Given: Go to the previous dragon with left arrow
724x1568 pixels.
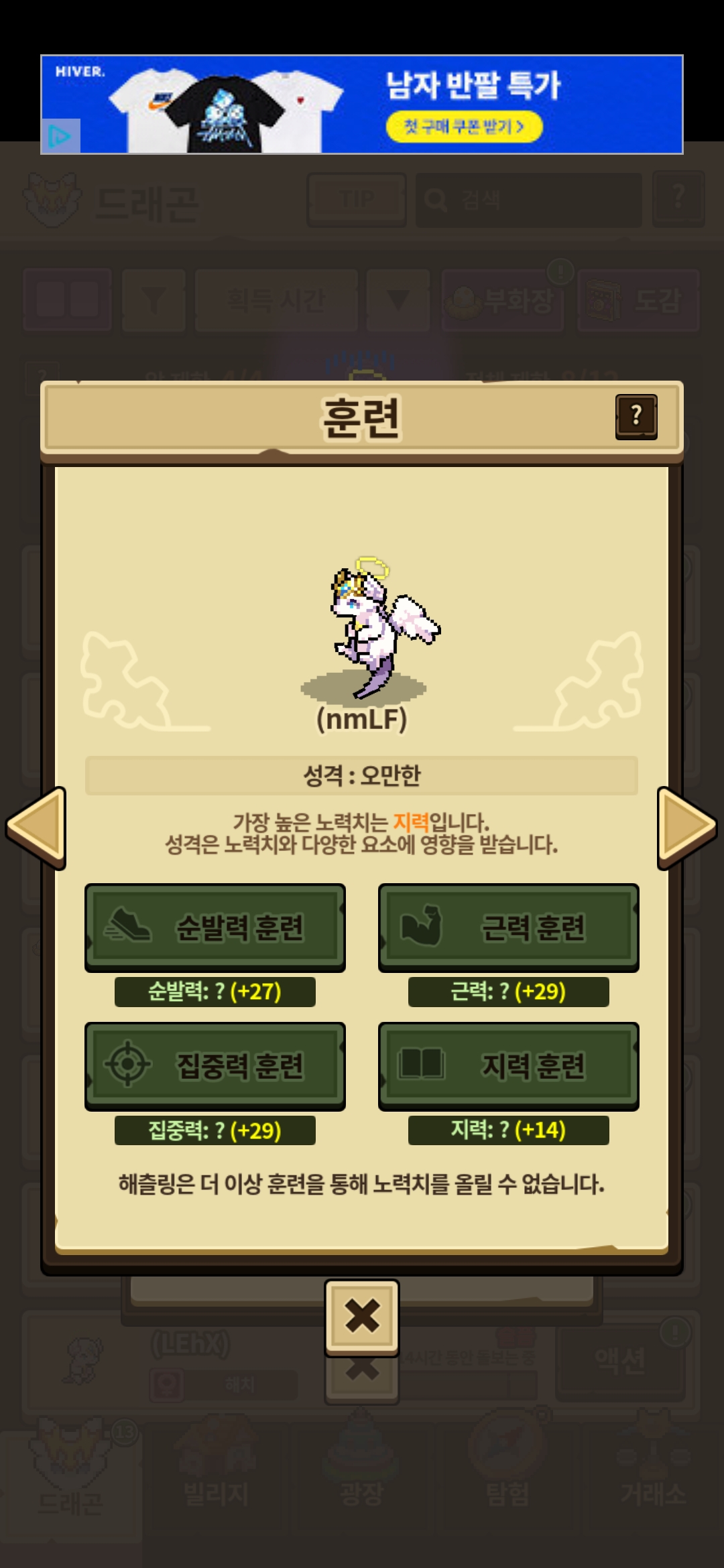Looking at the screenshot, I should click(x=36, y=828).
